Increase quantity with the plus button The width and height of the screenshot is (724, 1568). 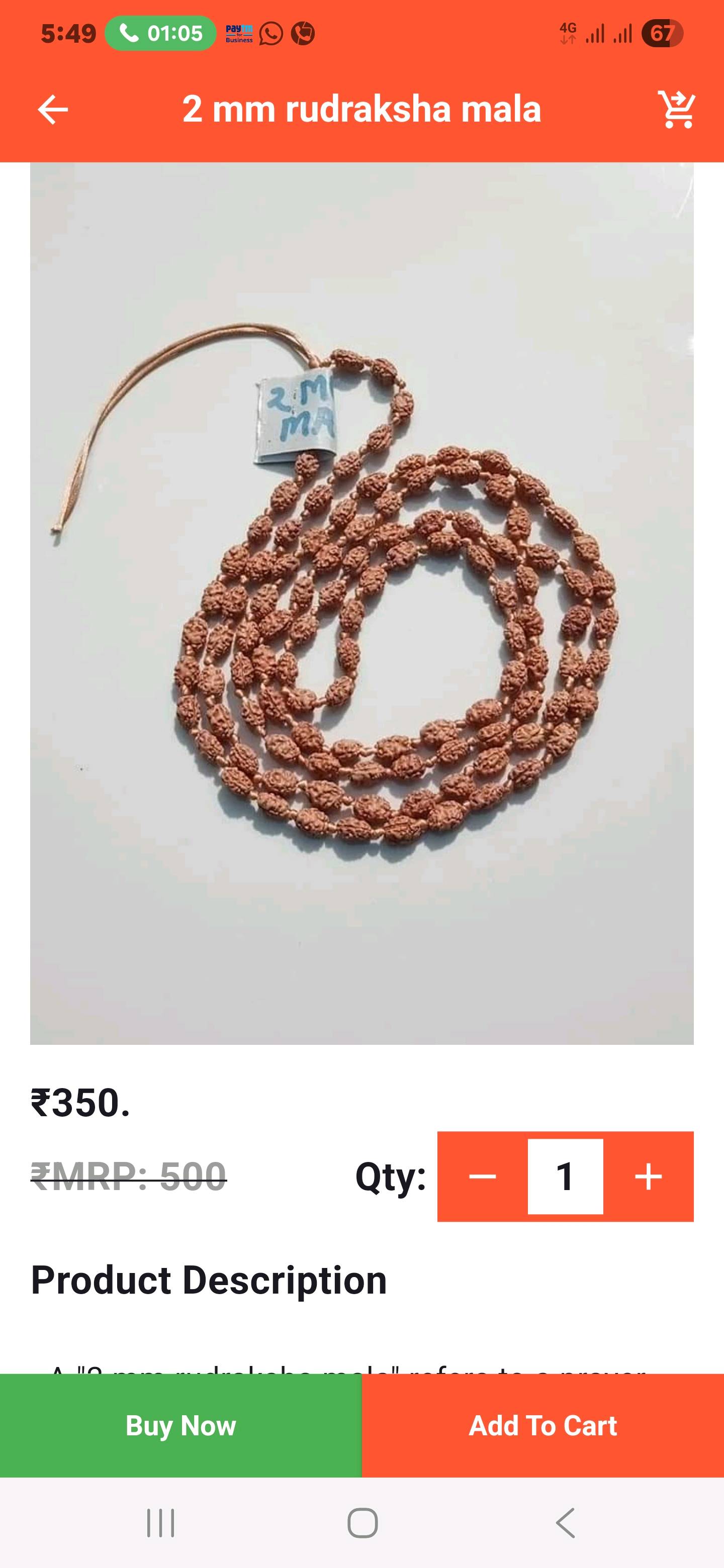click(x=649, y=1177)
